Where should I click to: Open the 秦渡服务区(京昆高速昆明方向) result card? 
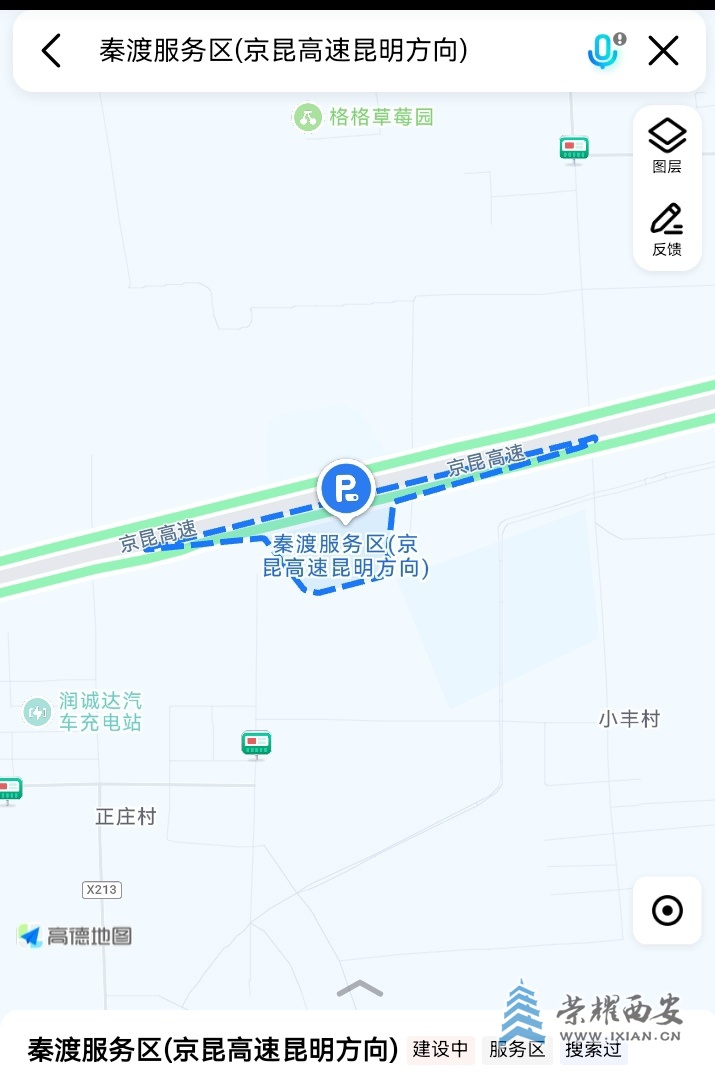213,1049
